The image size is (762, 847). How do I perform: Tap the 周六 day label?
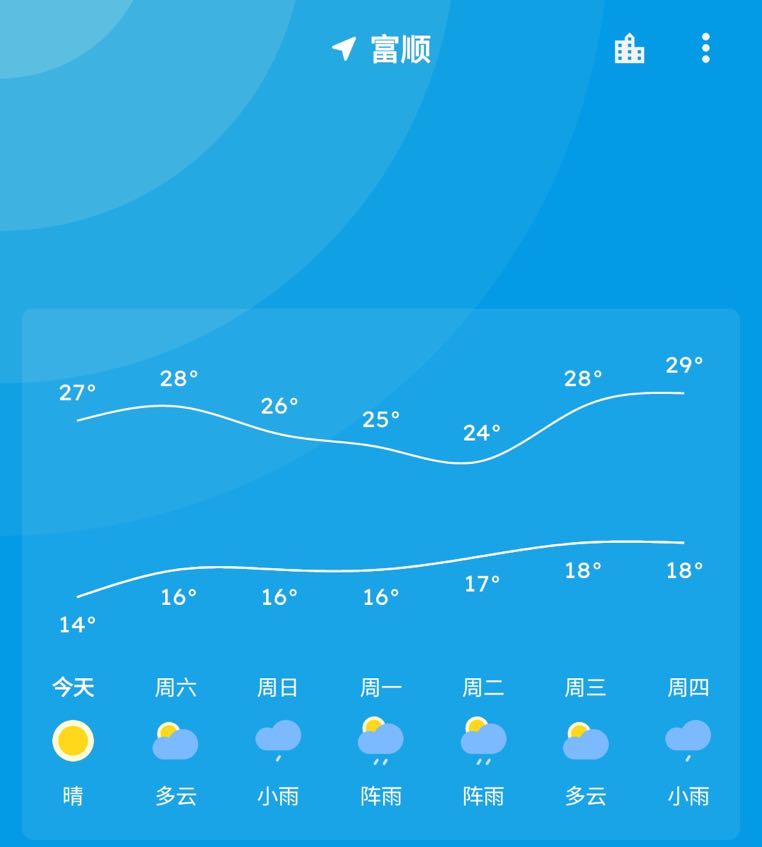pos(174,688)
